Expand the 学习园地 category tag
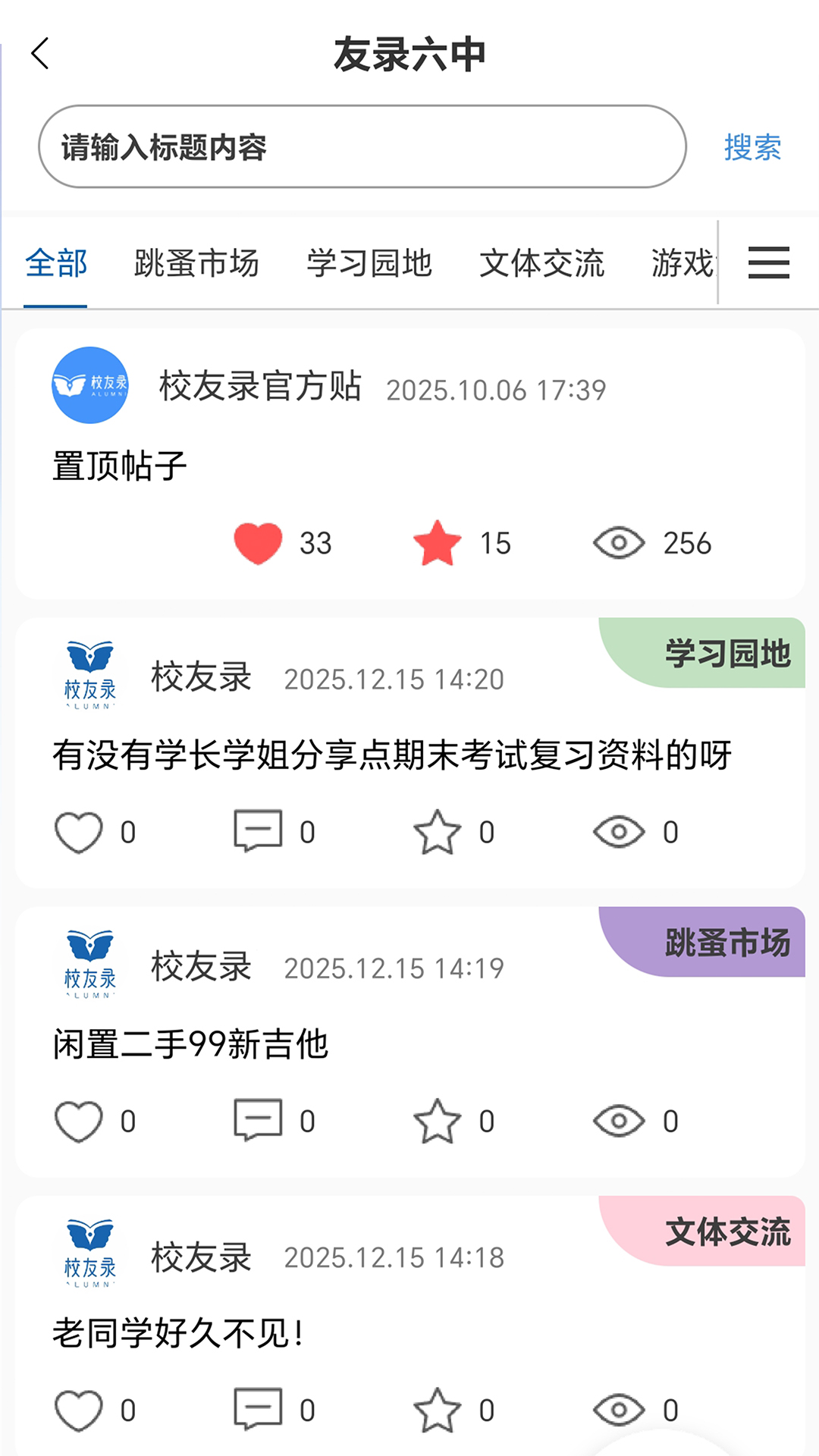This screenshot has width=819, height=1456. 730,650
